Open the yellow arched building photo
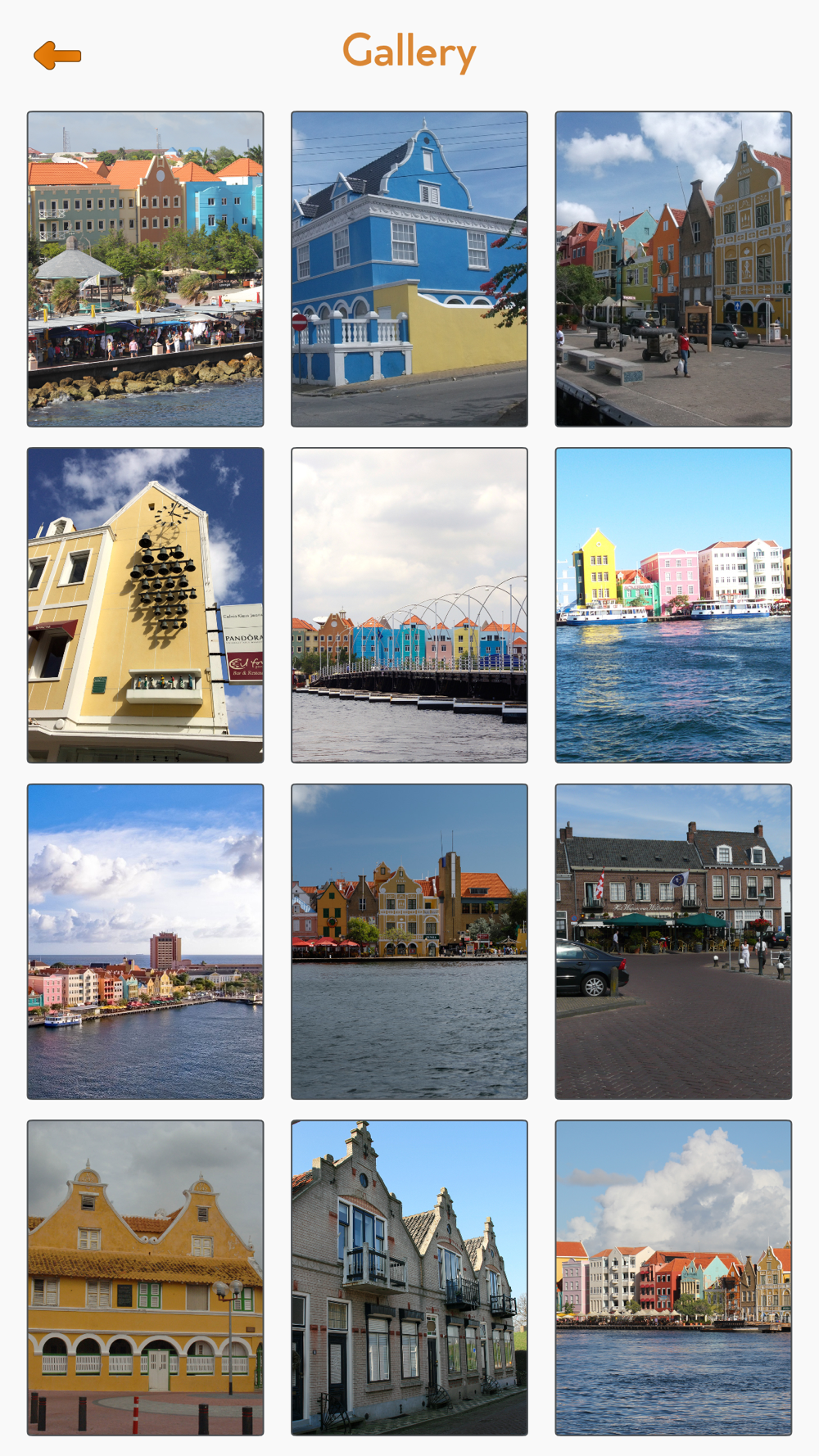Screen dimensions: 819x1456 (146, 1277)
